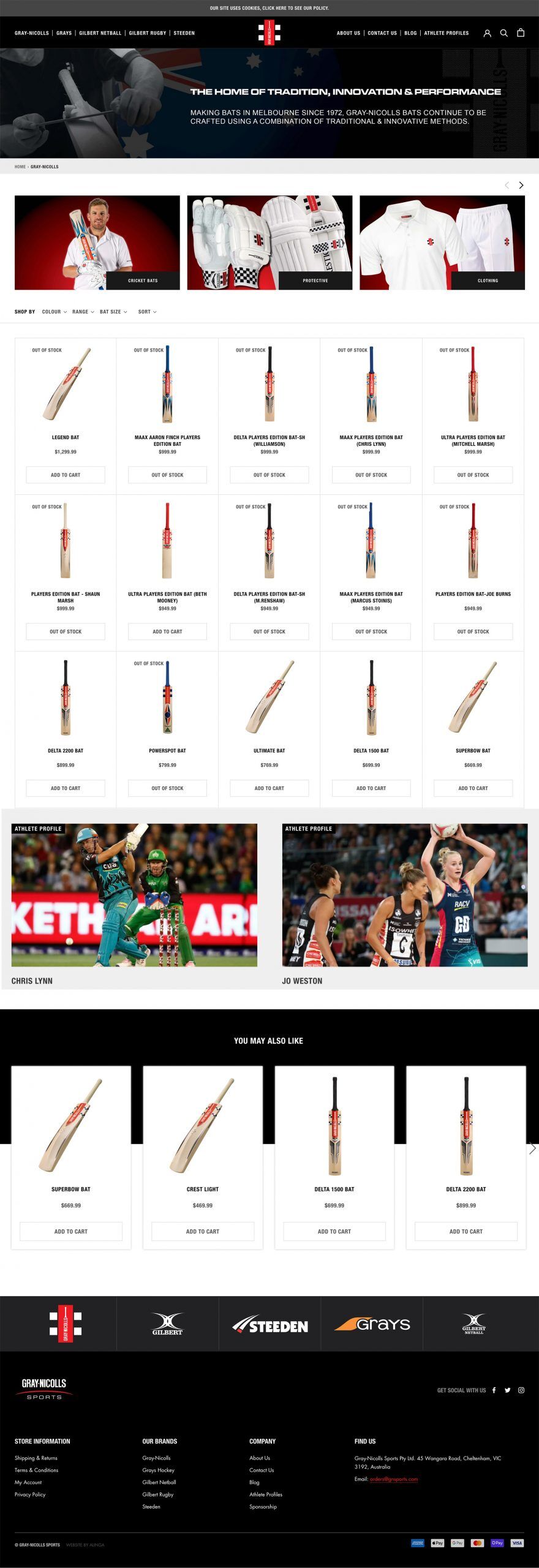Viewport: 539px width, 1568px height.
Task: Visit the Instagram social icon in footer
Action: [521, 1390]
